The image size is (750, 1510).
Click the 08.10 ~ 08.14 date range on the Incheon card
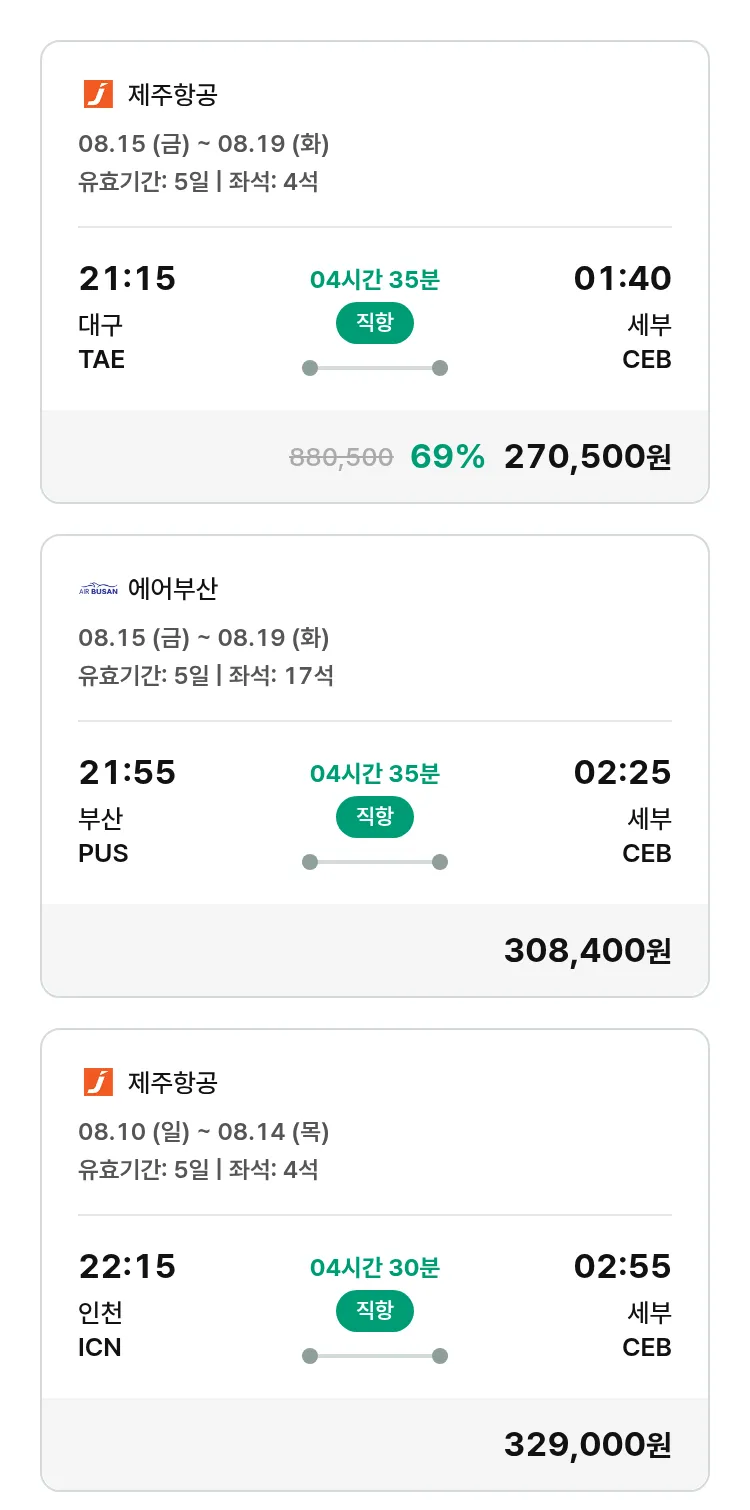211,1132
